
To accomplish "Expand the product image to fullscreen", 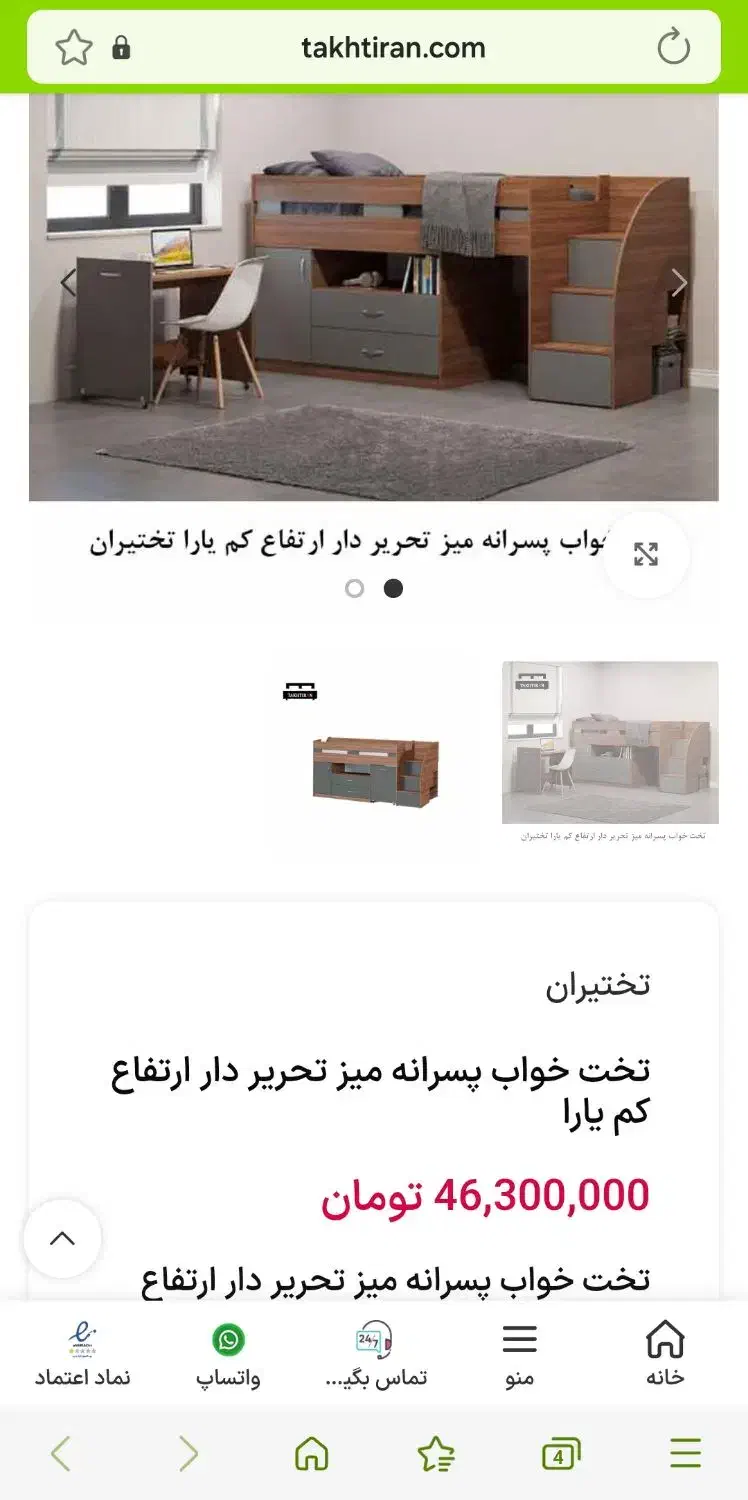I will coord(646,555).
